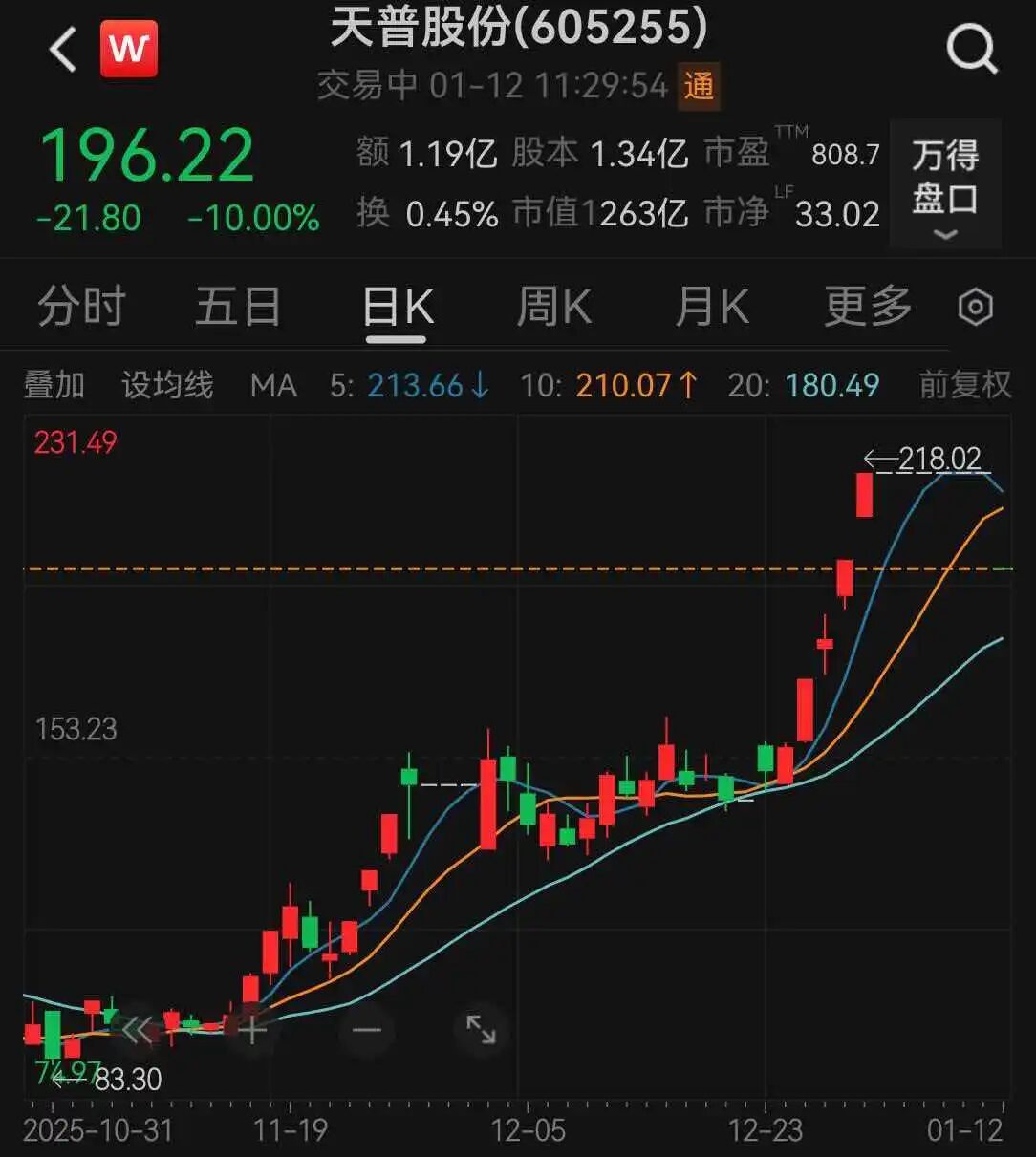The width and height of the screenshot is (1036, 1157).
Task: Open the search magnifier icon
Action: click(x=971, y=48)
